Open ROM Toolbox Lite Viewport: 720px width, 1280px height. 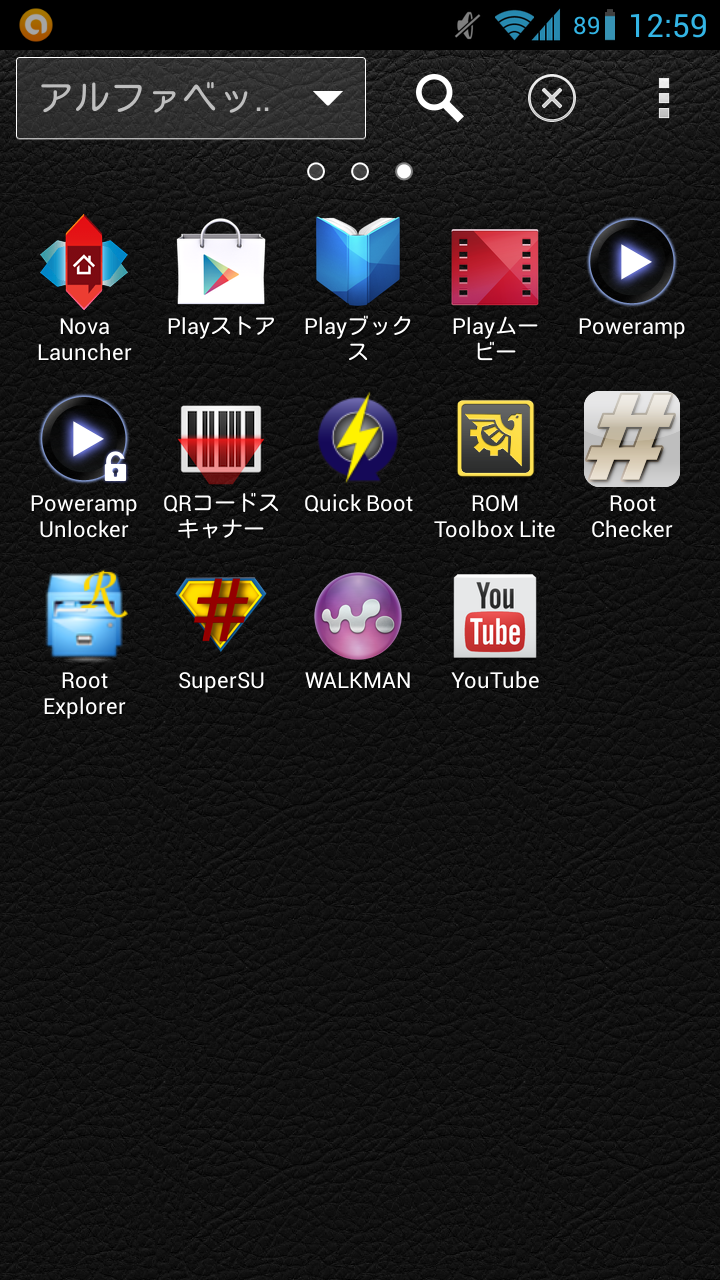[494, 438]
